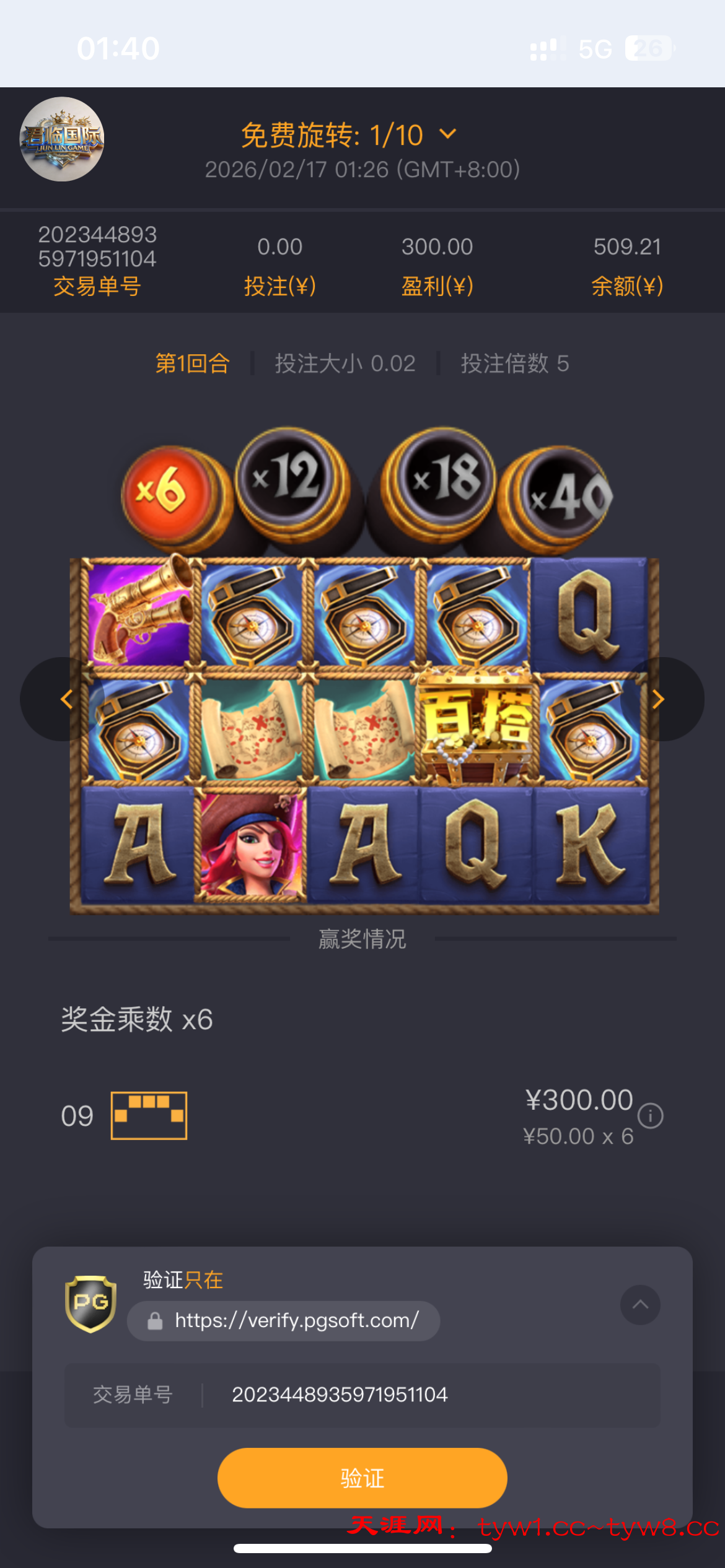Tap the orange 验证 button

[362, 1478]
